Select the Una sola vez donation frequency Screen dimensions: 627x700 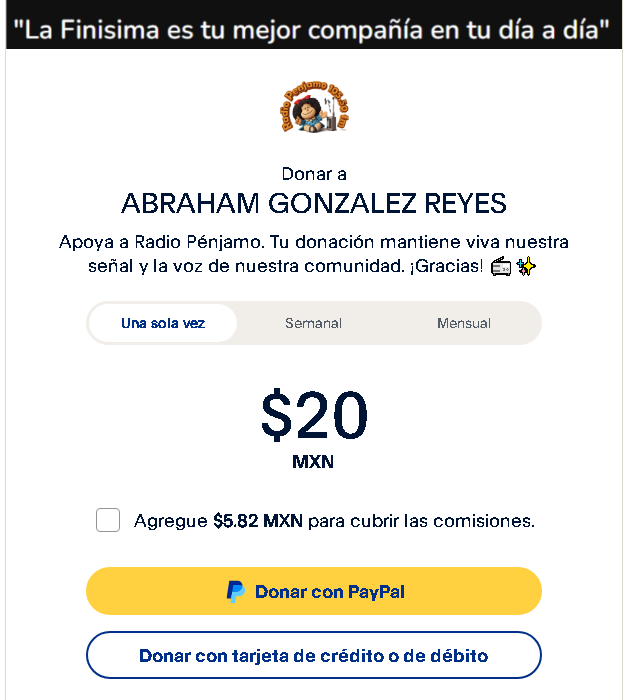tap(163, 323)
